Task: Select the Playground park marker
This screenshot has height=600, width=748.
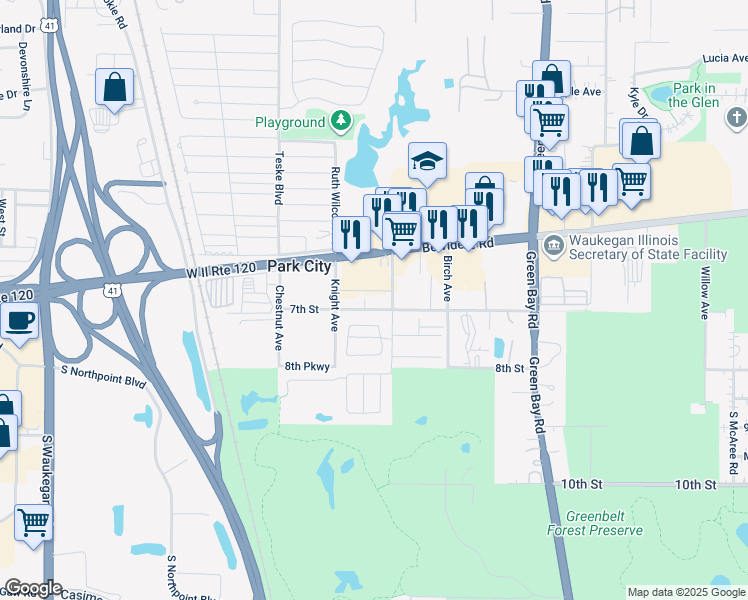Action: tap(342, 122)
